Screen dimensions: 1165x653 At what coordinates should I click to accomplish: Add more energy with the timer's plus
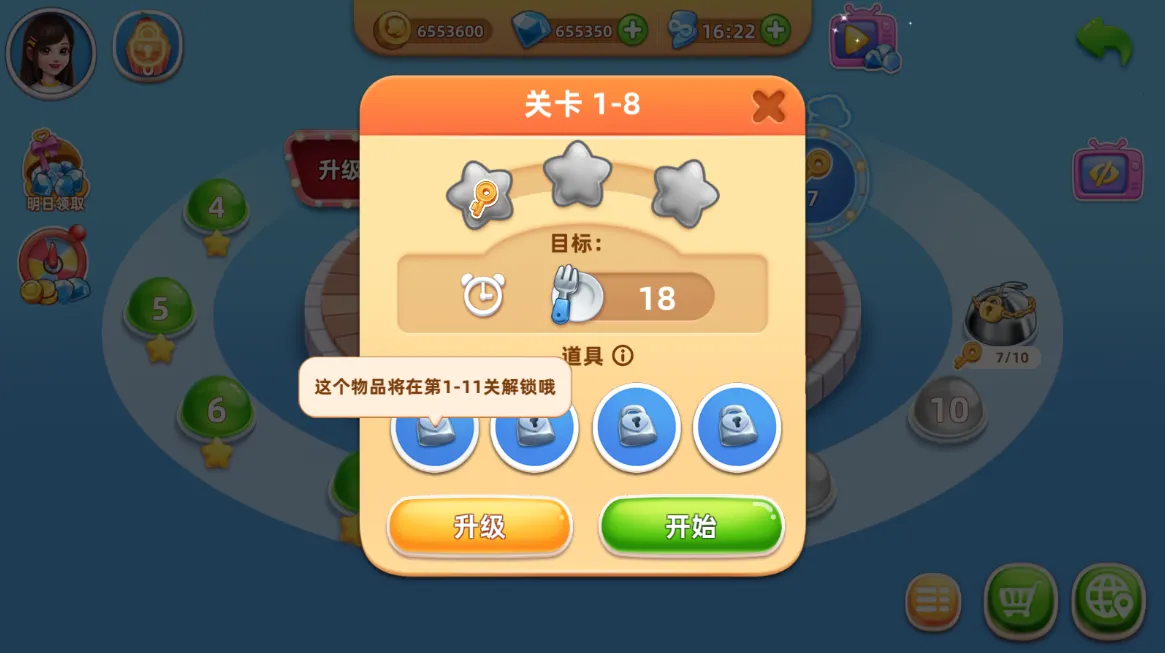[776, 30]
